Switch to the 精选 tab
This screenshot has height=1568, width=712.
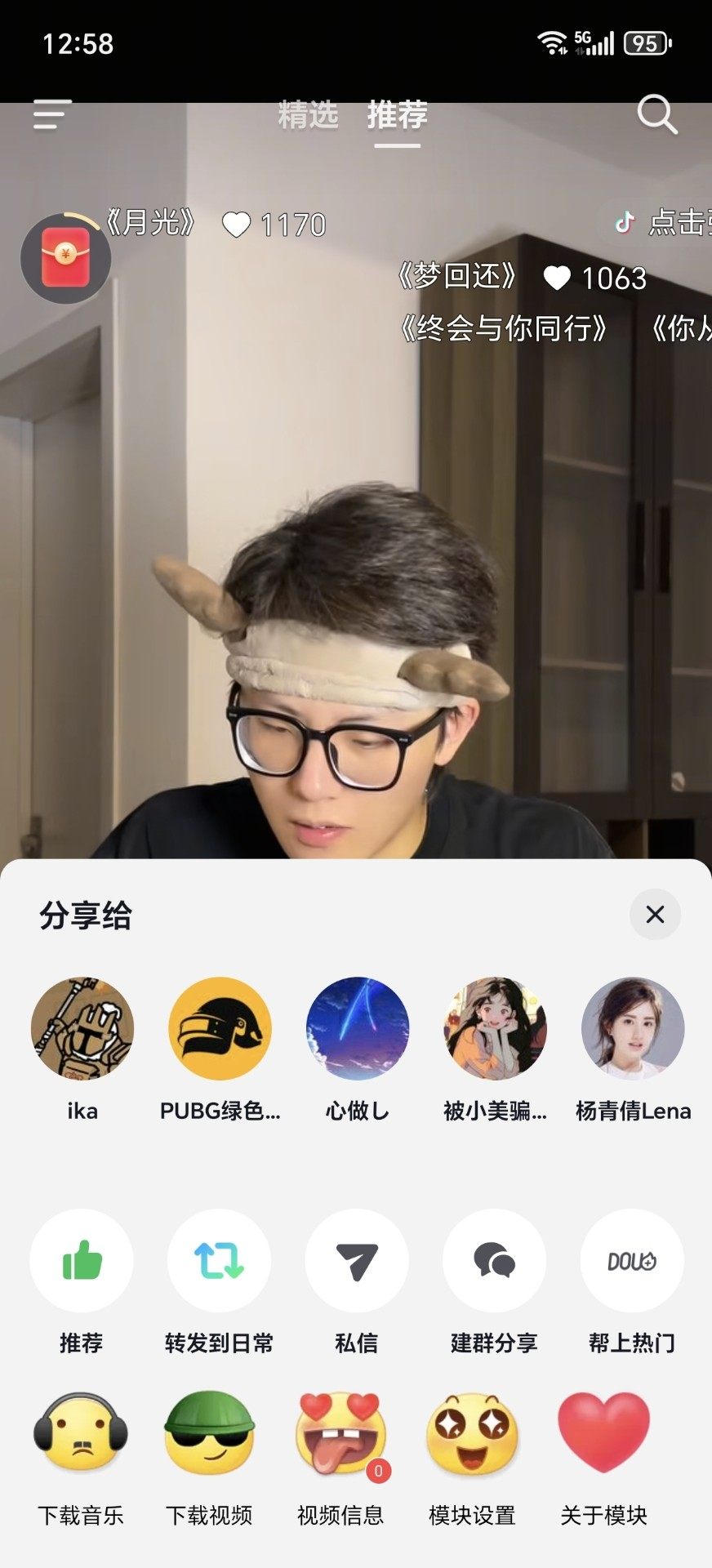point(308,115)
